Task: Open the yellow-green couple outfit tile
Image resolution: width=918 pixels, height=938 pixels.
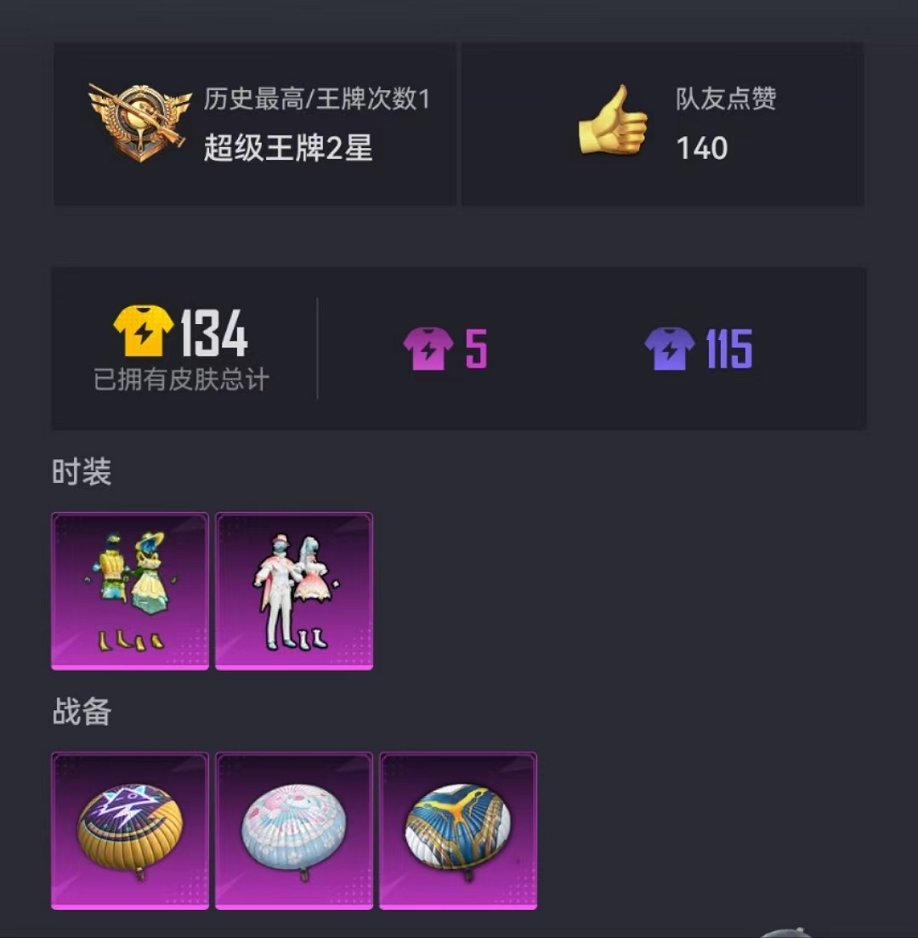Action: [x=130, y=591]
